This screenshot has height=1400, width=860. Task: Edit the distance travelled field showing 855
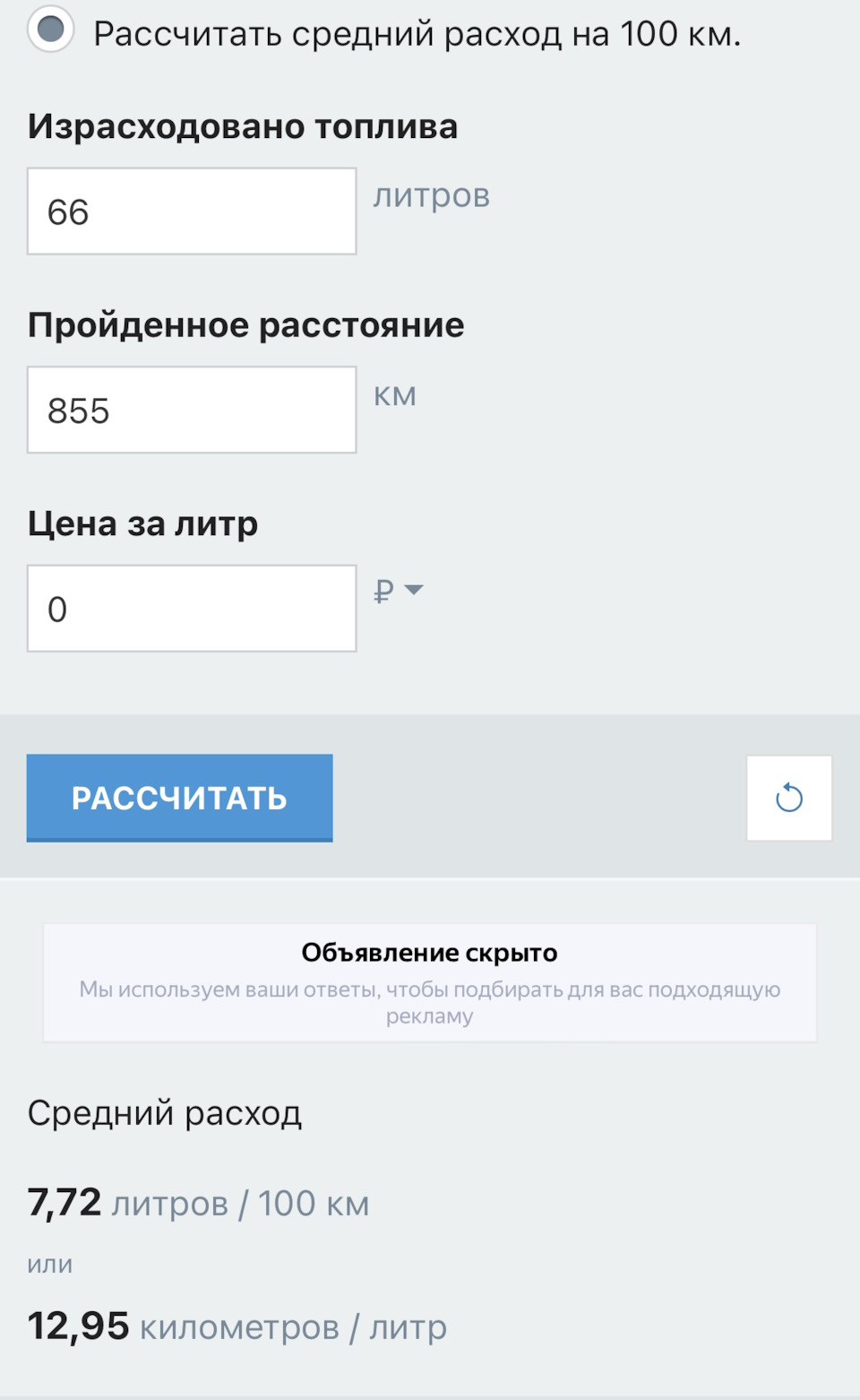coord(192,410)
